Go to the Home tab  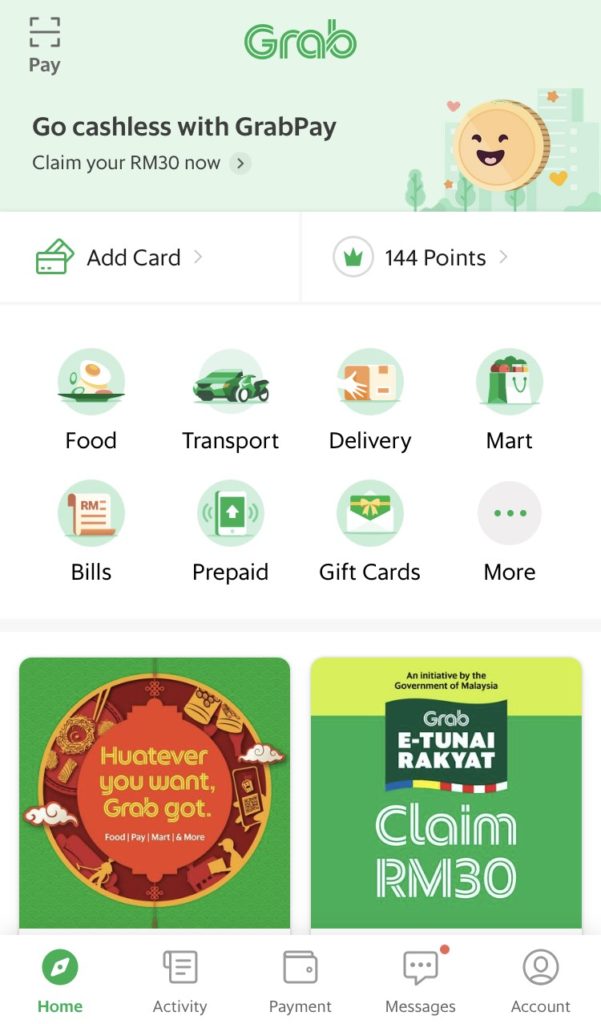tap(60, 980)
